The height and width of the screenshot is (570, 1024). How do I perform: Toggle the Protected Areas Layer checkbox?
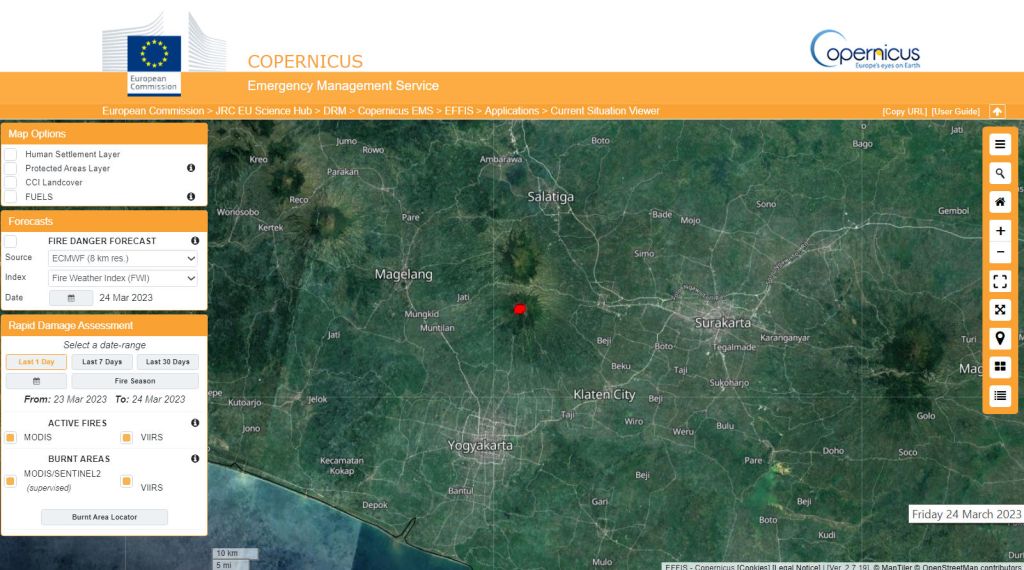point(10,169)
